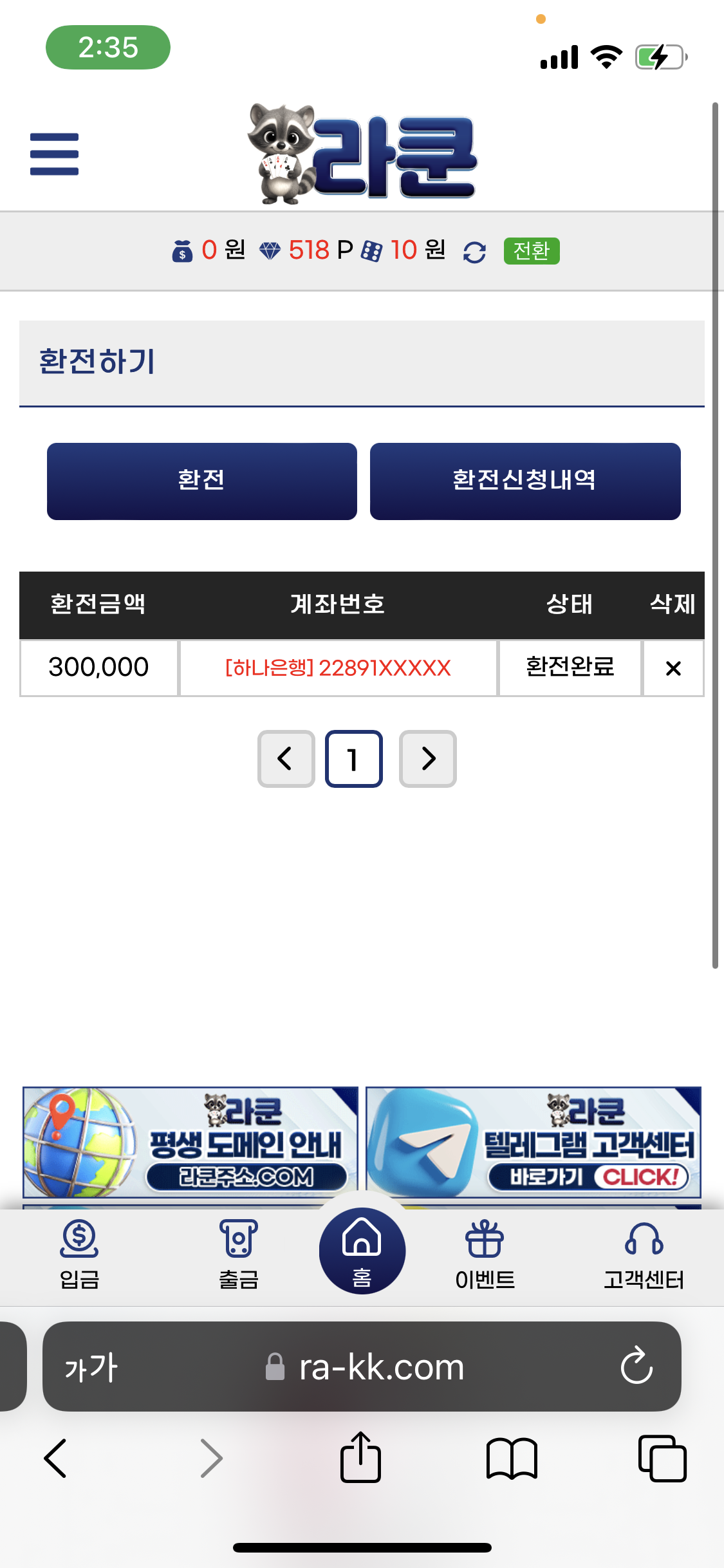724x1568 pixels.
Task: Select the 환전 button
Action: coord(201,481)
